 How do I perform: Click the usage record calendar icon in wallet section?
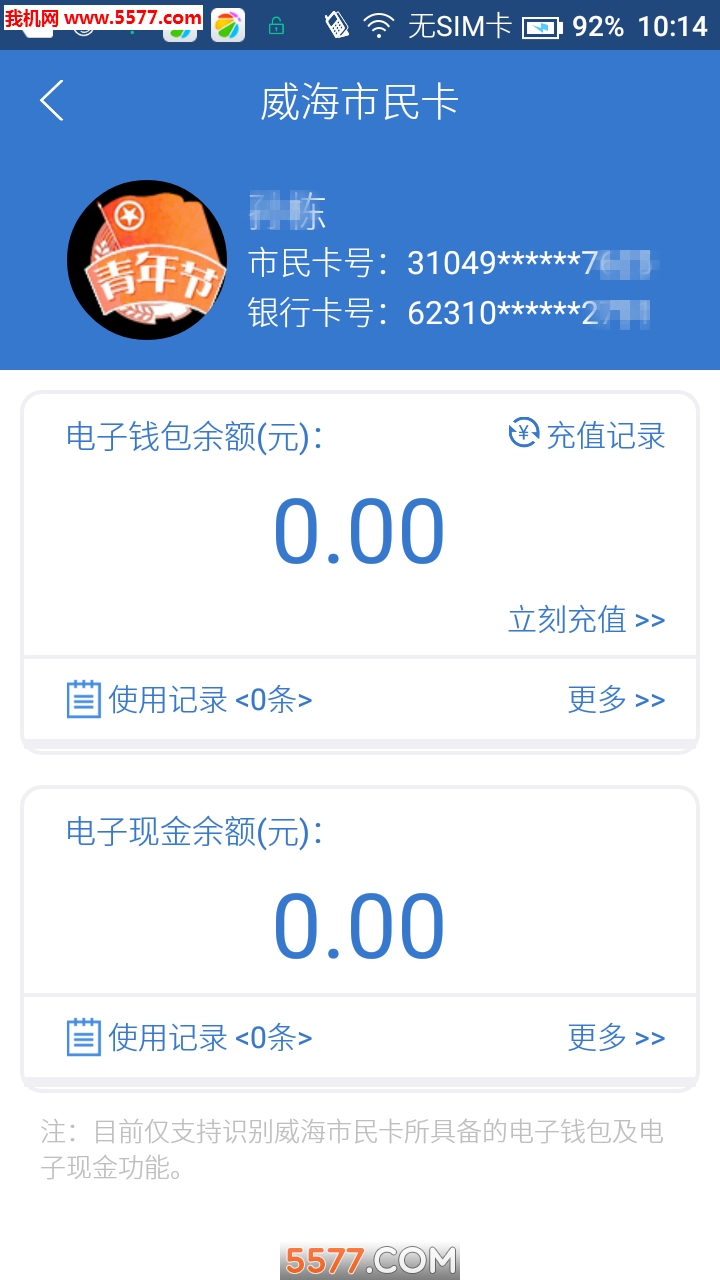pyautogui.click(x=84, y=700)
